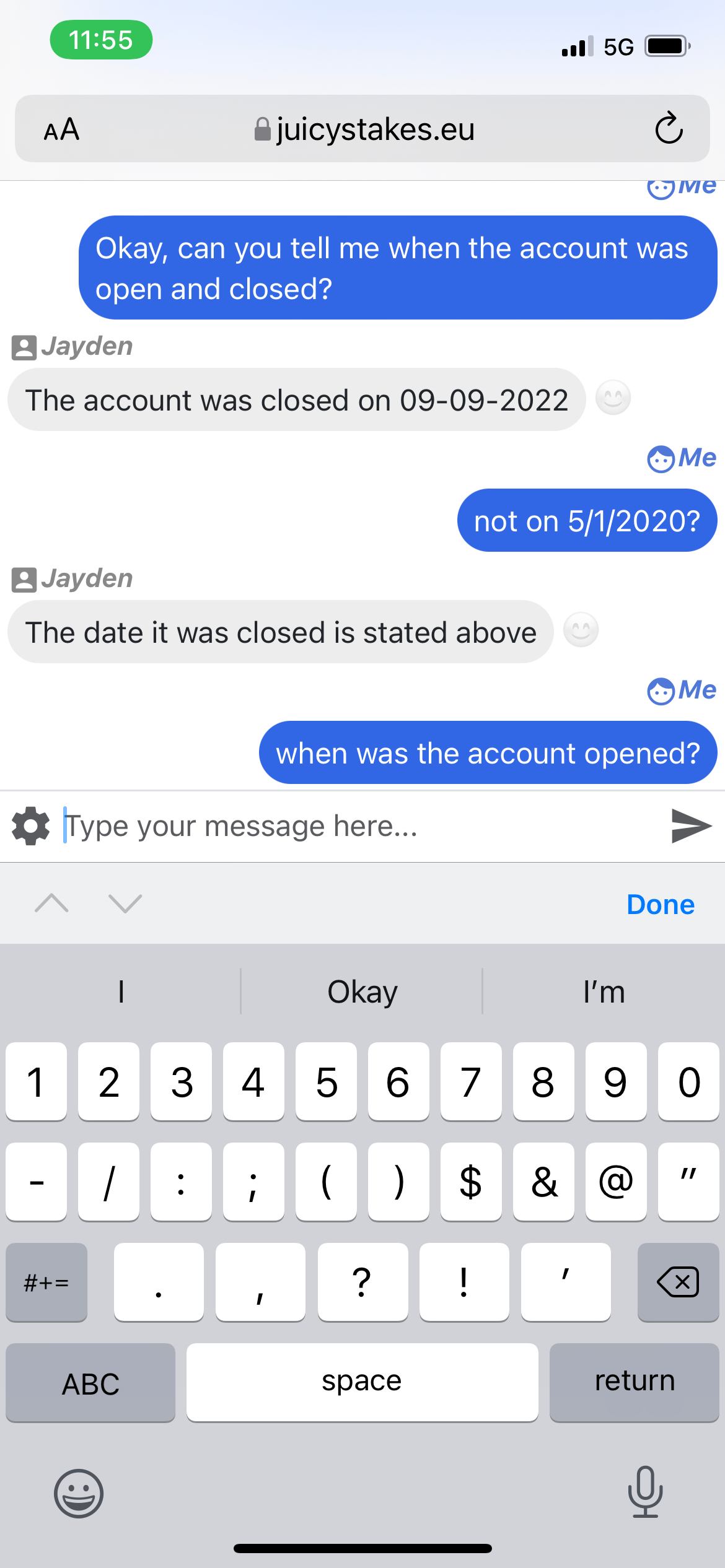Insert the suggested word Okay
The height and width of the screenshot is (1568, 725).
tap(362, 992)
